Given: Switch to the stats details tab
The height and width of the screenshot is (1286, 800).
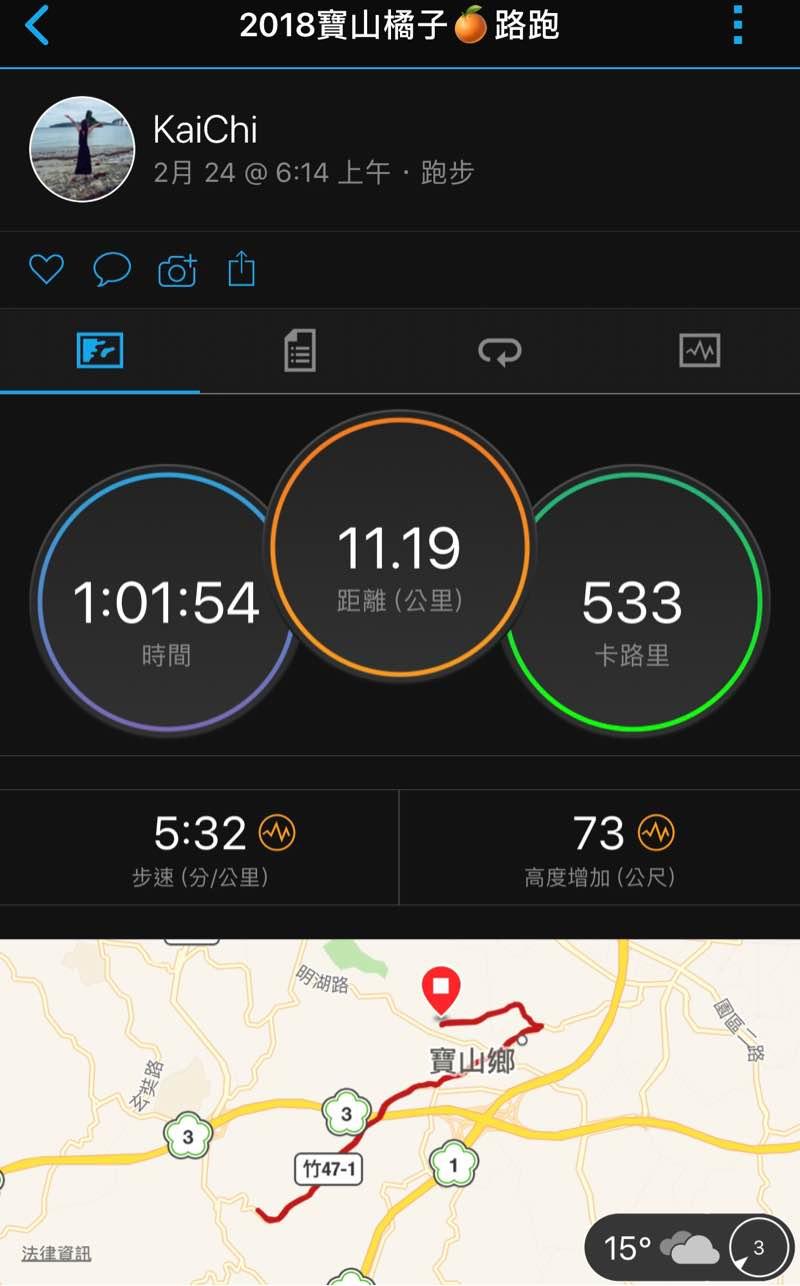Looking at the screenshot, I should click(299, 351).
